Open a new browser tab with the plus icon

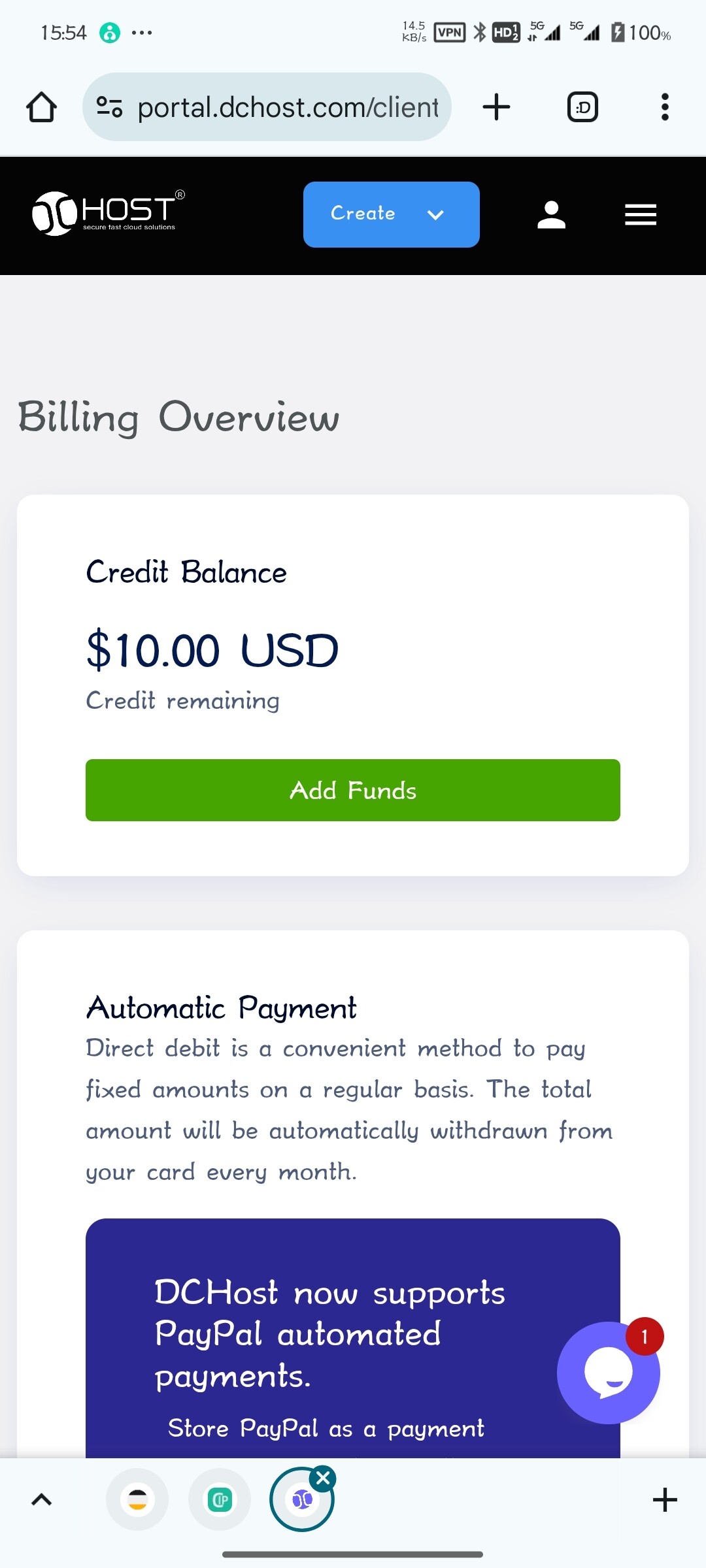(x=496, y=106)
